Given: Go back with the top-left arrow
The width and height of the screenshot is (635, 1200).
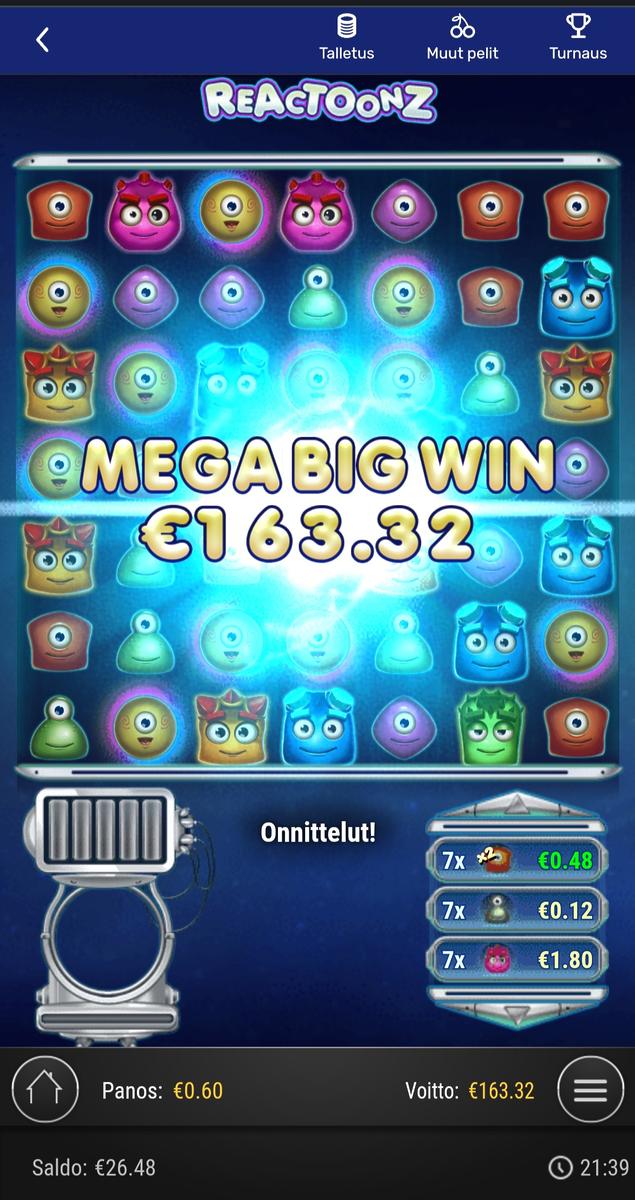Looking at the screenshot, I should pos(42,39).
